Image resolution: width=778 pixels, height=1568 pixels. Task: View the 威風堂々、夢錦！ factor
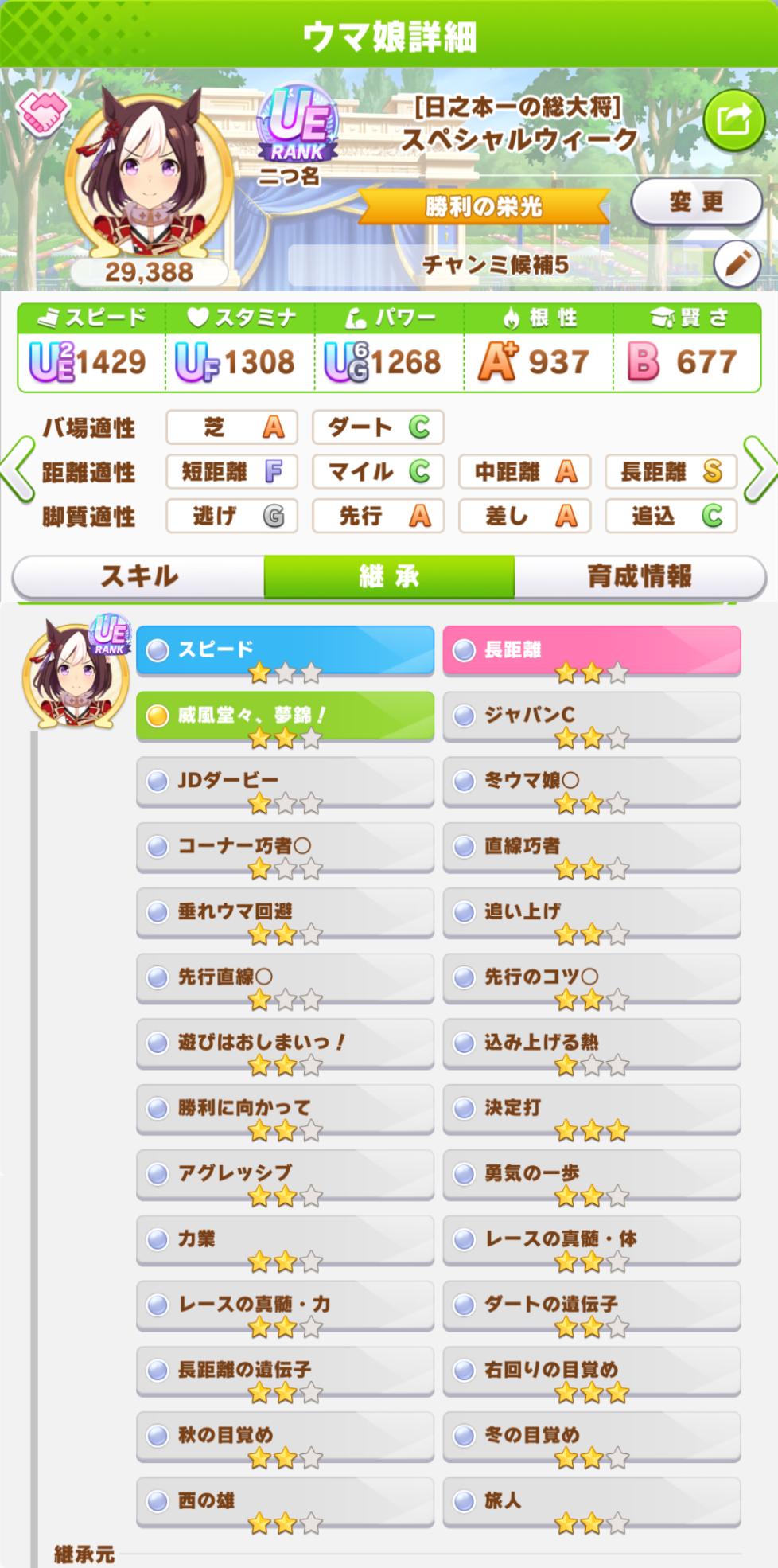point(285,716)
